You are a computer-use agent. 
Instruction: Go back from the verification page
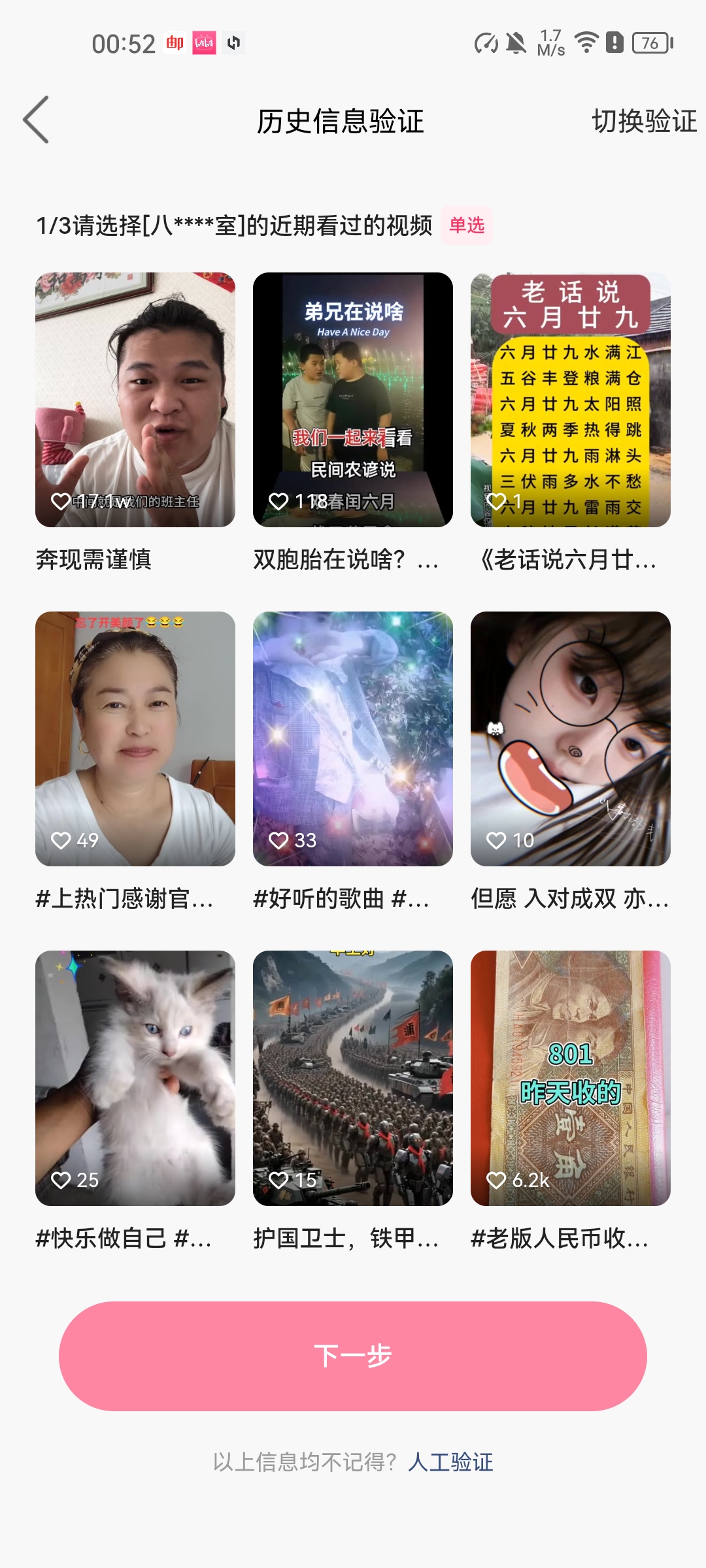[37, 120]
